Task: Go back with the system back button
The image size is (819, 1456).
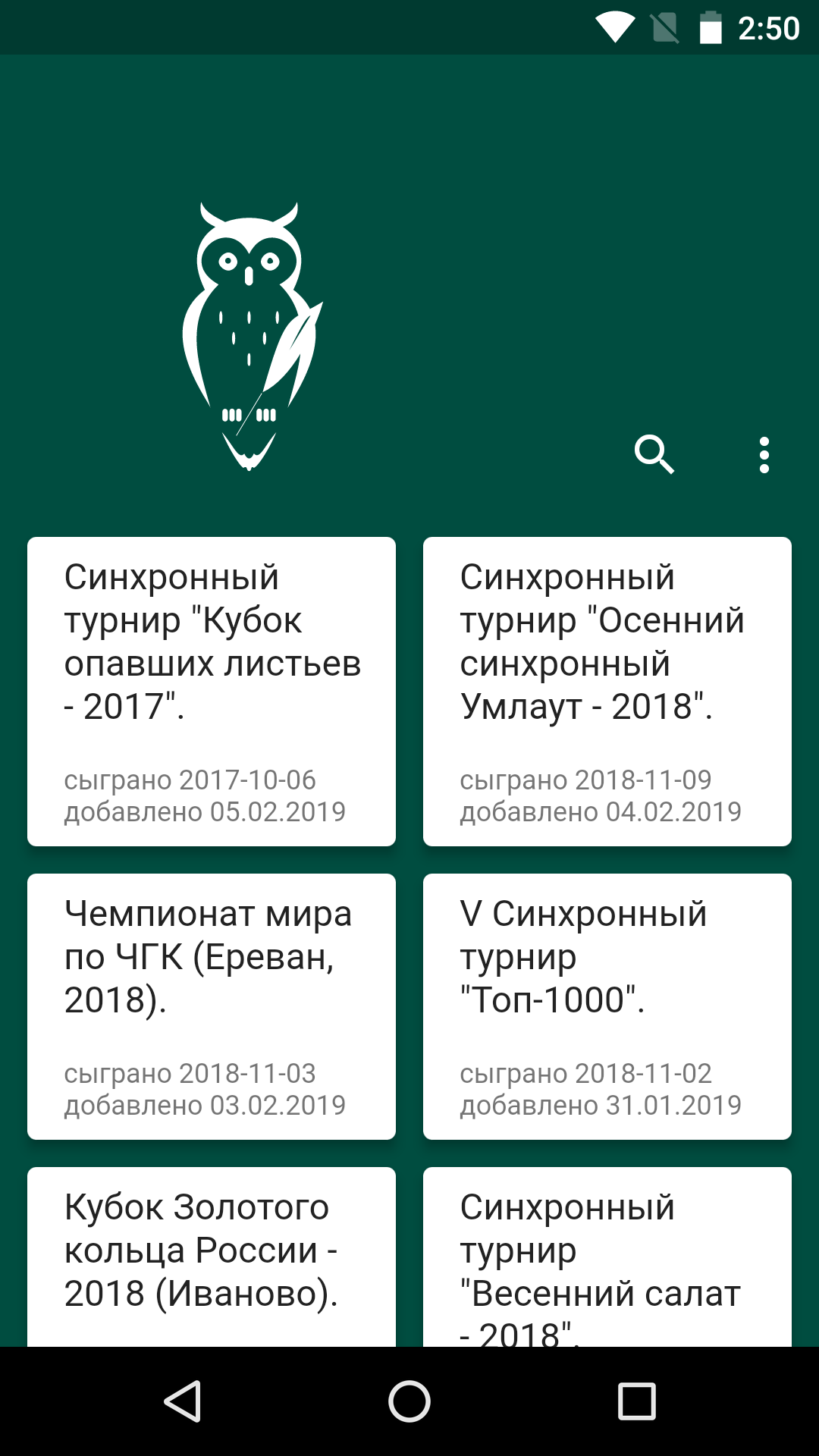Action: coord(182,1401)
